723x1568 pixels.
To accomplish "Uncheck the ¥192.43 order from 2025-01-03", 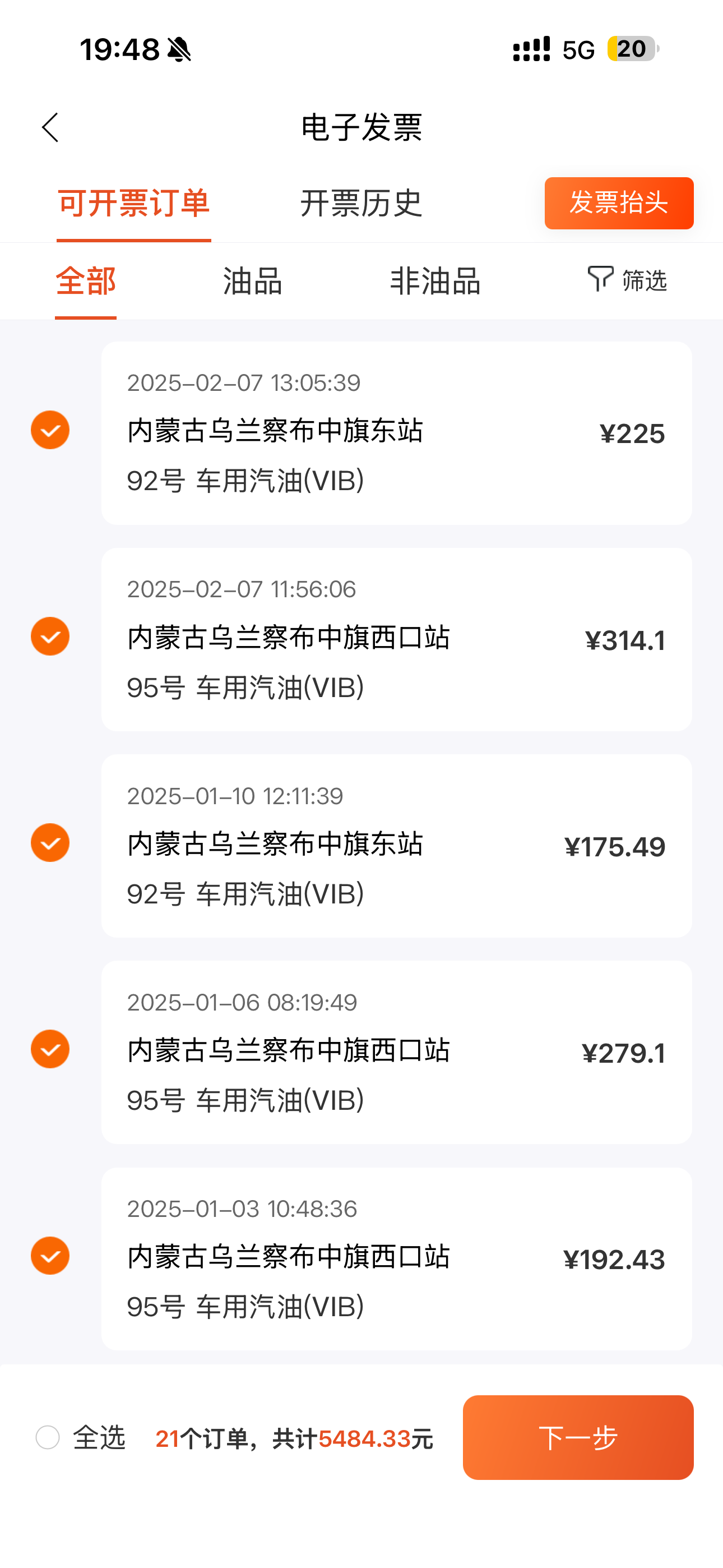I will [50, 1256].
